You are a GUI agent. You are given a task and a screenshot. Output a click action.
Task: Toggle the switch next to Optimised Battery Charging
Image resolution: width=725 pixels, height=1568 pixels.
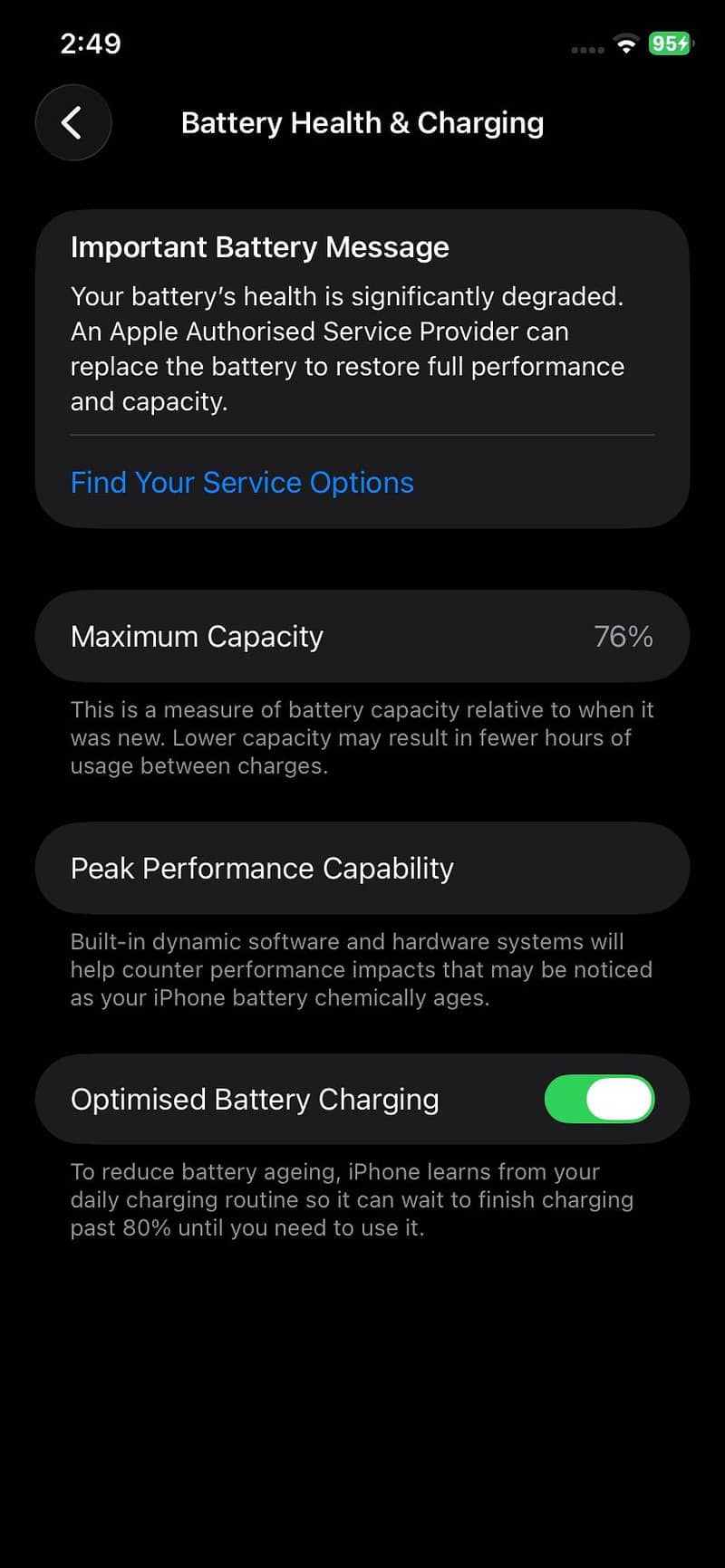click(x=599, y=1099)
